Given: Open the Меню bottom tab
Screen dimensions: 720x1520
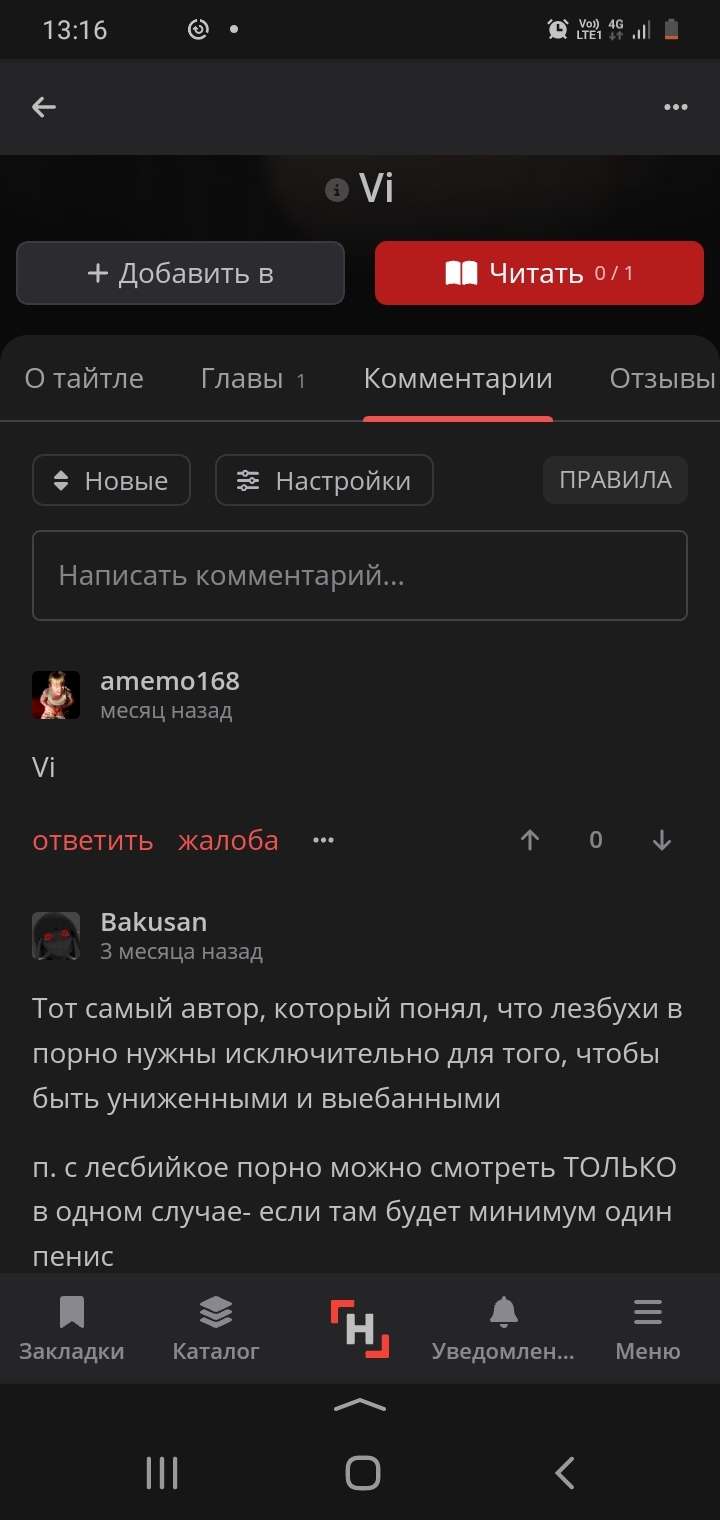Looking at the screenshot, I should pyautogui.click(x=648, y=1329).
